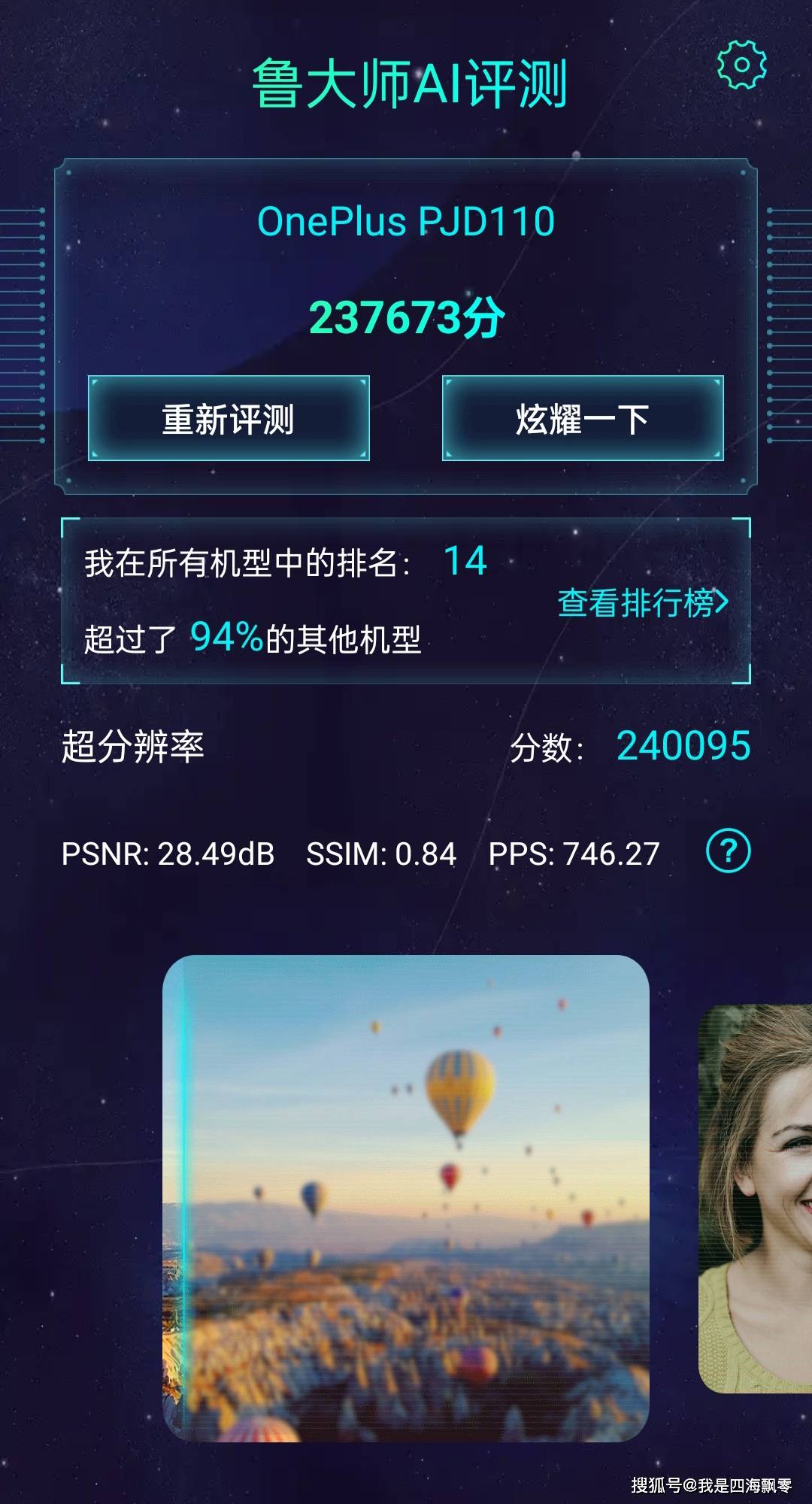Open the settings gear icon
Screen dimensions: 812x1504
click(741, 65)
